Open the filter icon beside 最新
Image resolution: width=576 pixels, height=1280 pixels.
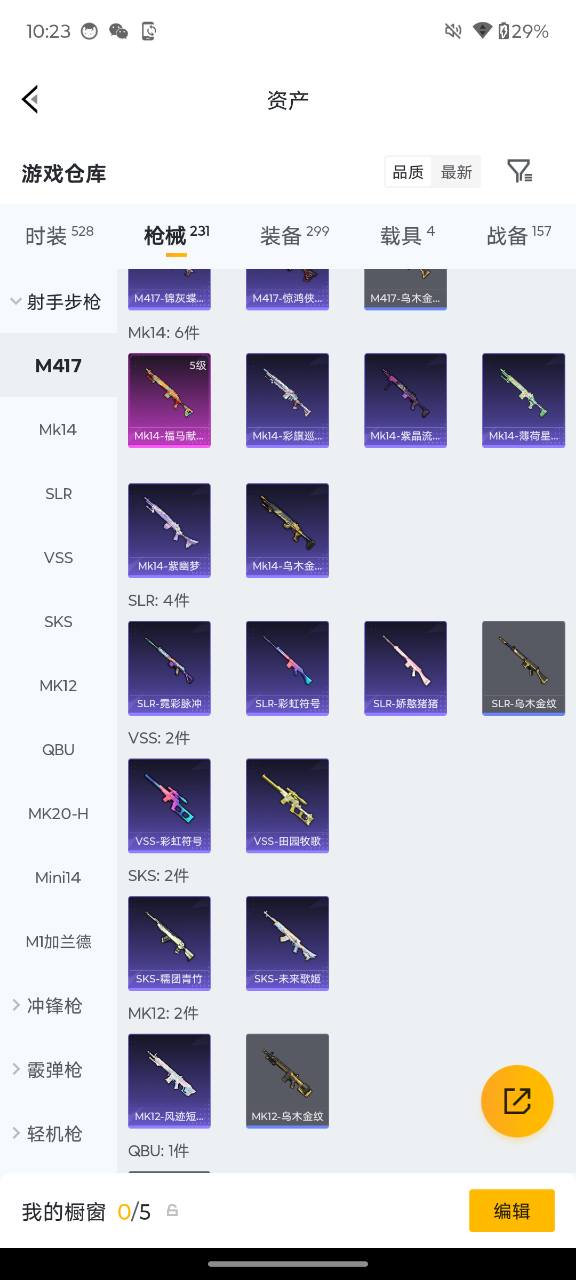tap(519, 171)
